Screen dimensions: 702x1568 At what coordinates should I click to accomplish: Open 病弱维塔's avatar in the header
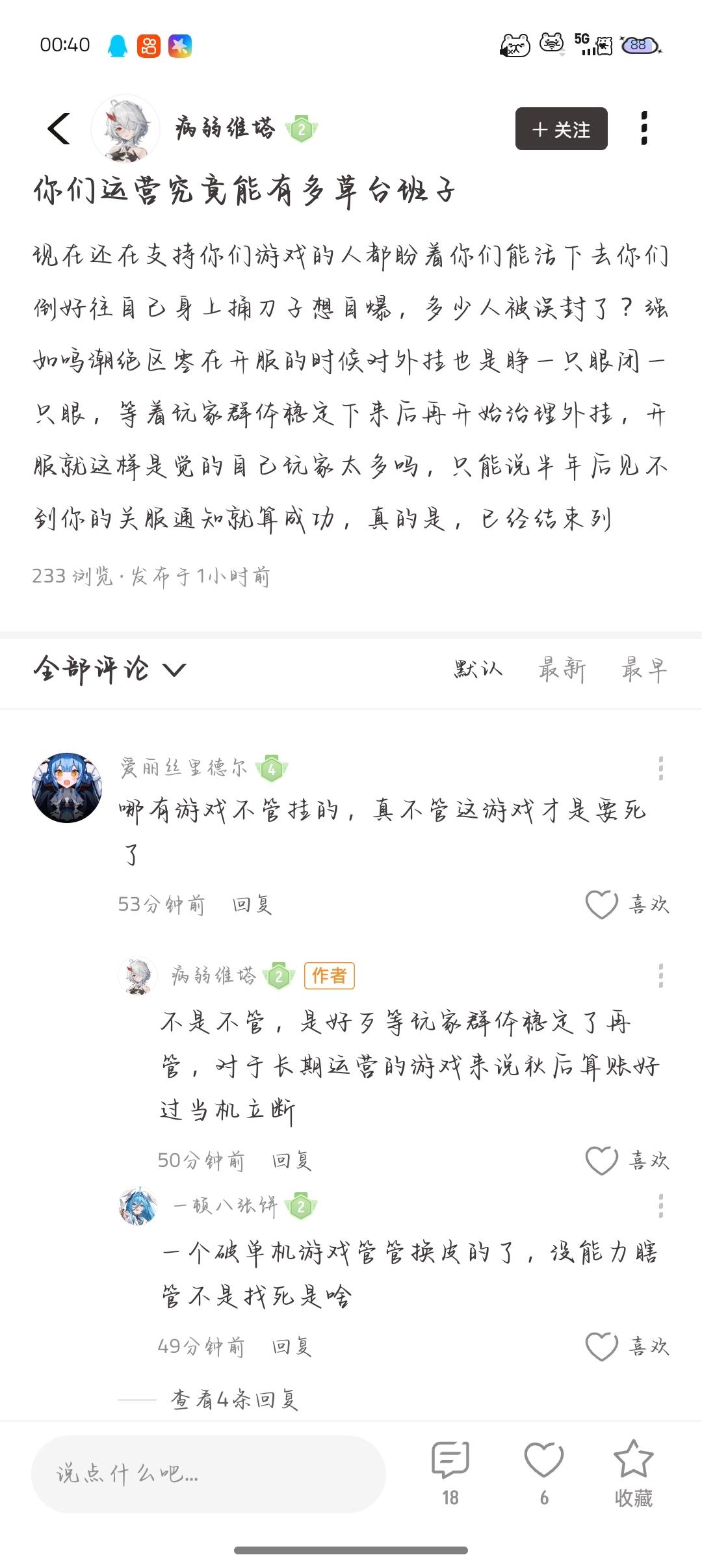coord(125,129)
